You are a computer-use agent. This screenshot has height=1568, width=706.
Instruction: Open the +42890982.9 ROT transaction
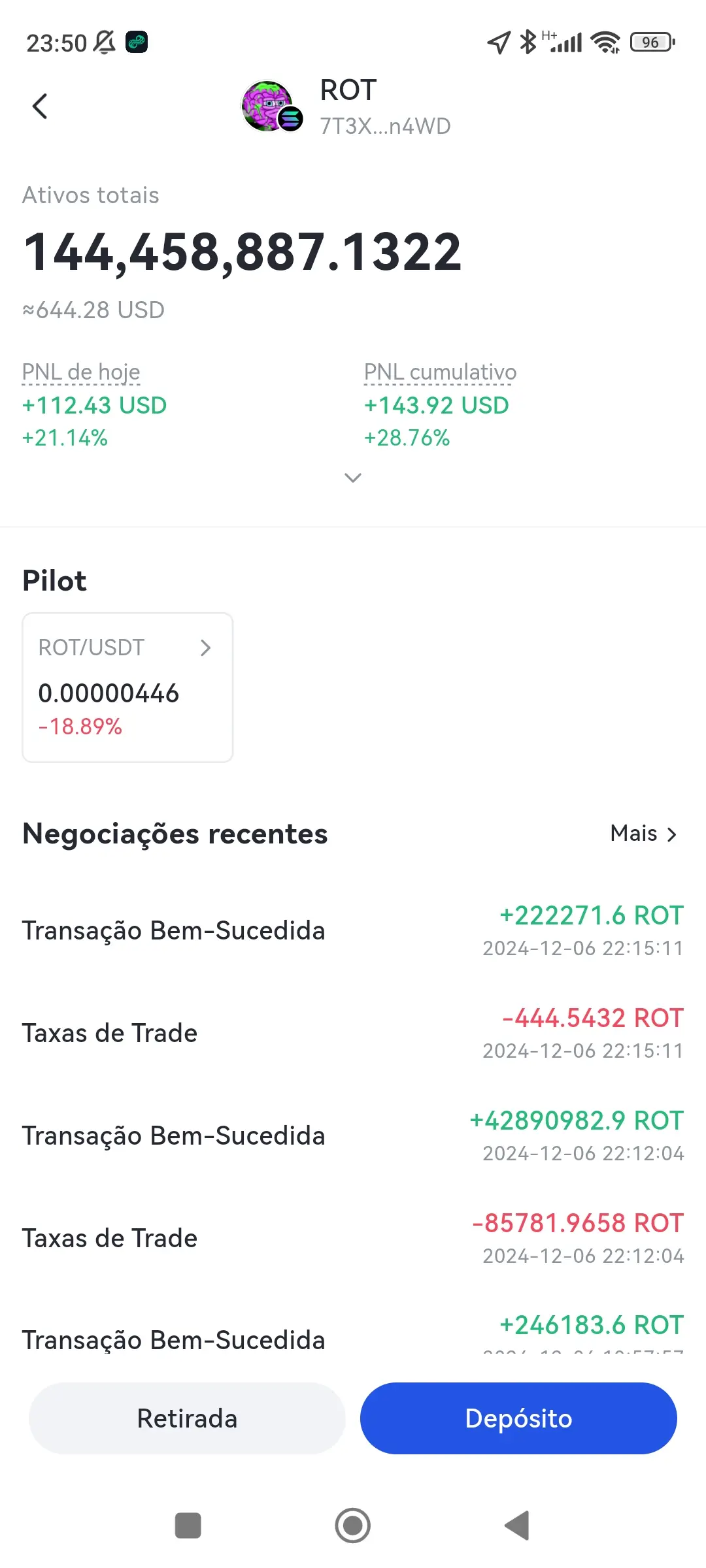353,1136
